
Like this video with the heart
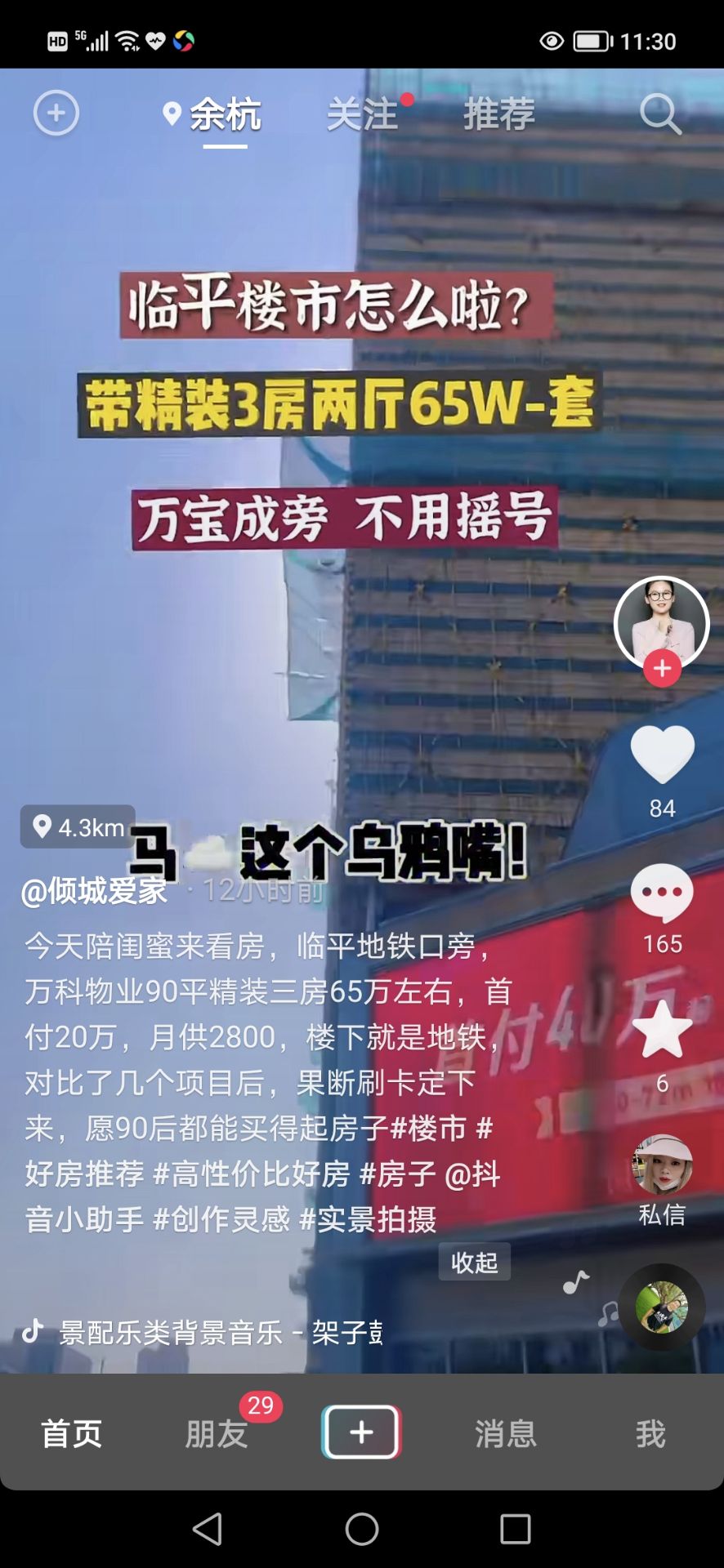pyautogui.click(x=662, y=755)
